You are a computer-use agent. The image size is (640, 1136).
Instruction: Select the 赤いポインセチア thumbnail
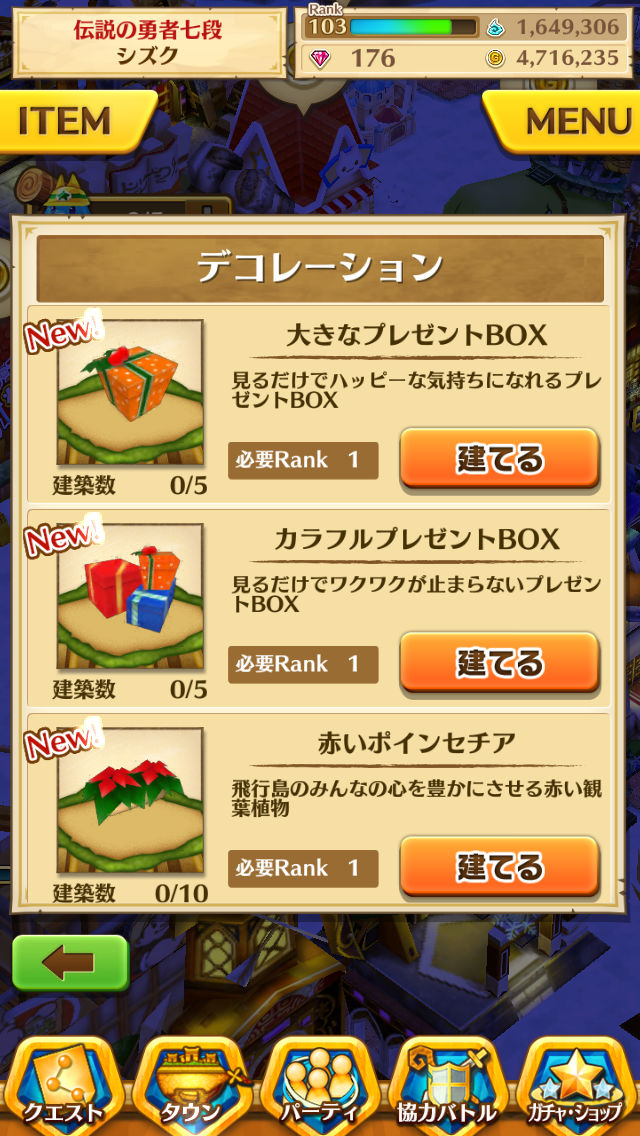[x=130, y=801]
